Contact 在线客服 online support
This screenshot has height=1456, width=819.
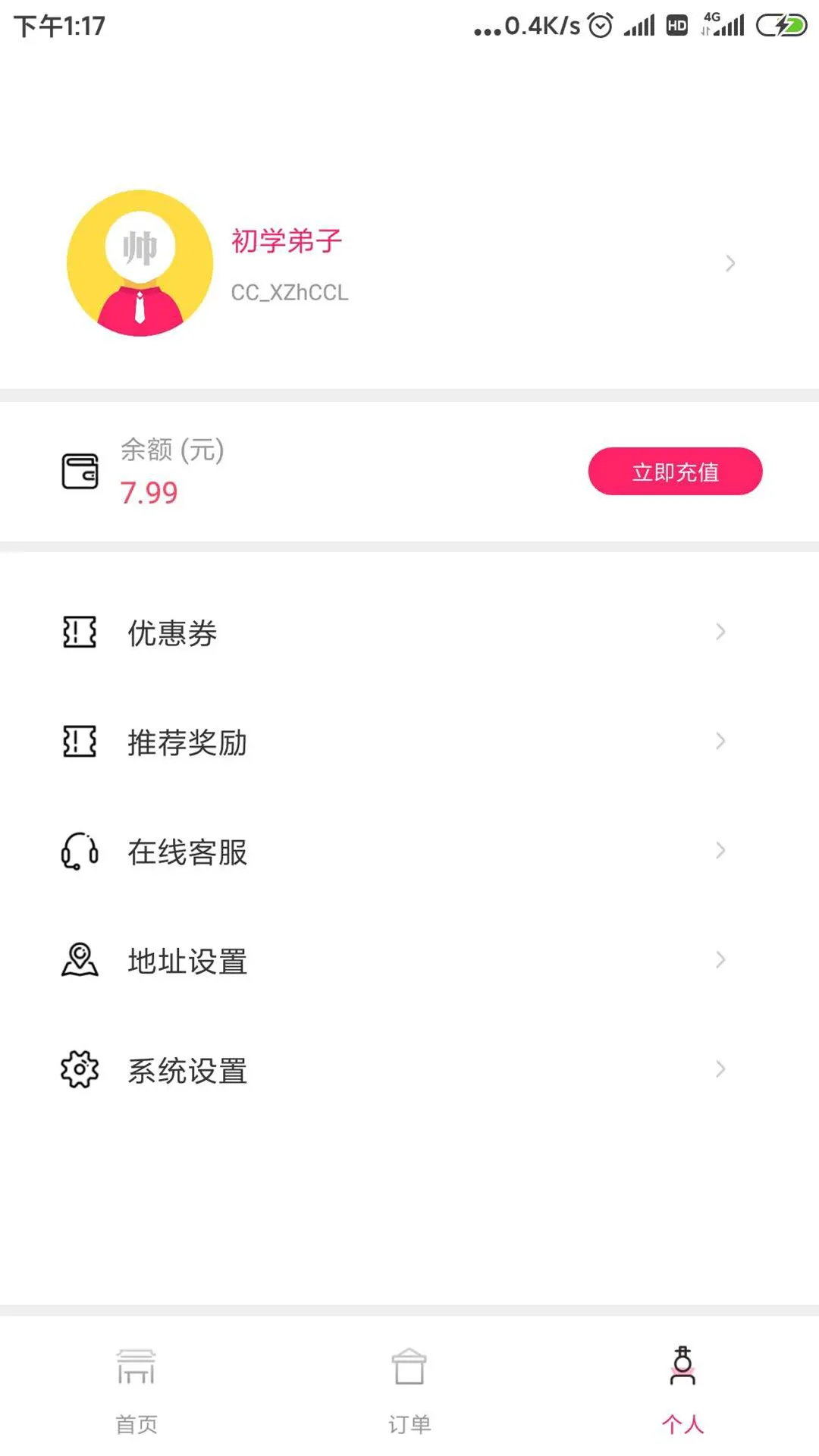coord(409,851)
